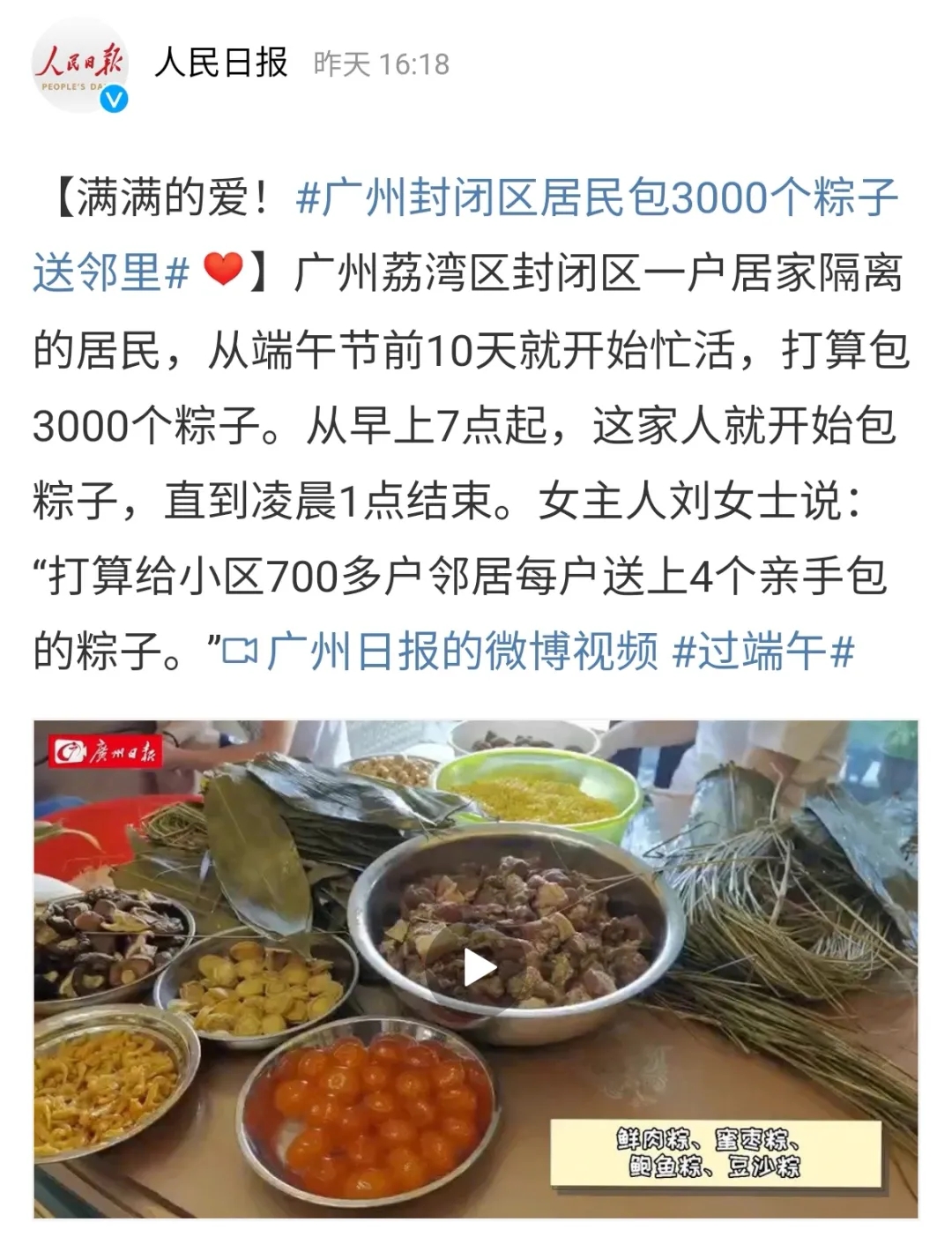Open the #过端午# hashtag

click(x=763, y=652)
